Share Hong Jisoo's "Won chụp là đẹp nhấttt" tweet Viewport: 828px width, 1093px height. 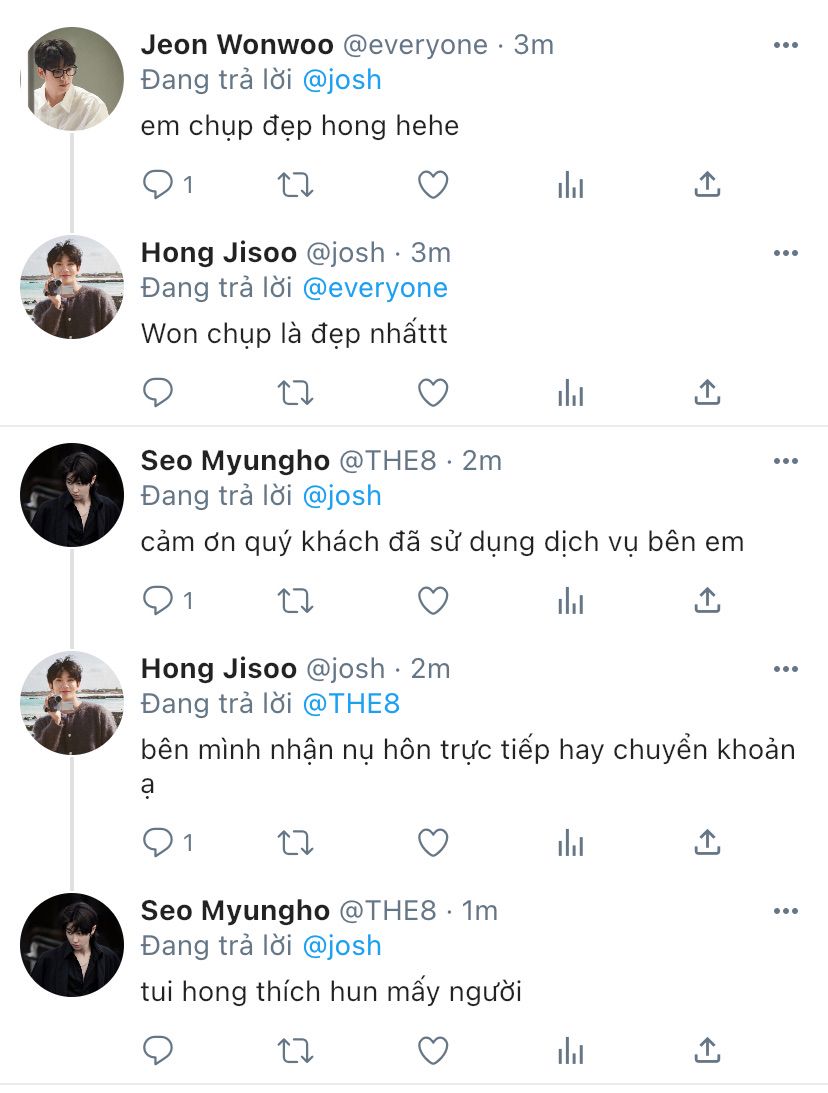pyautogui.click(x=707, y=392)
